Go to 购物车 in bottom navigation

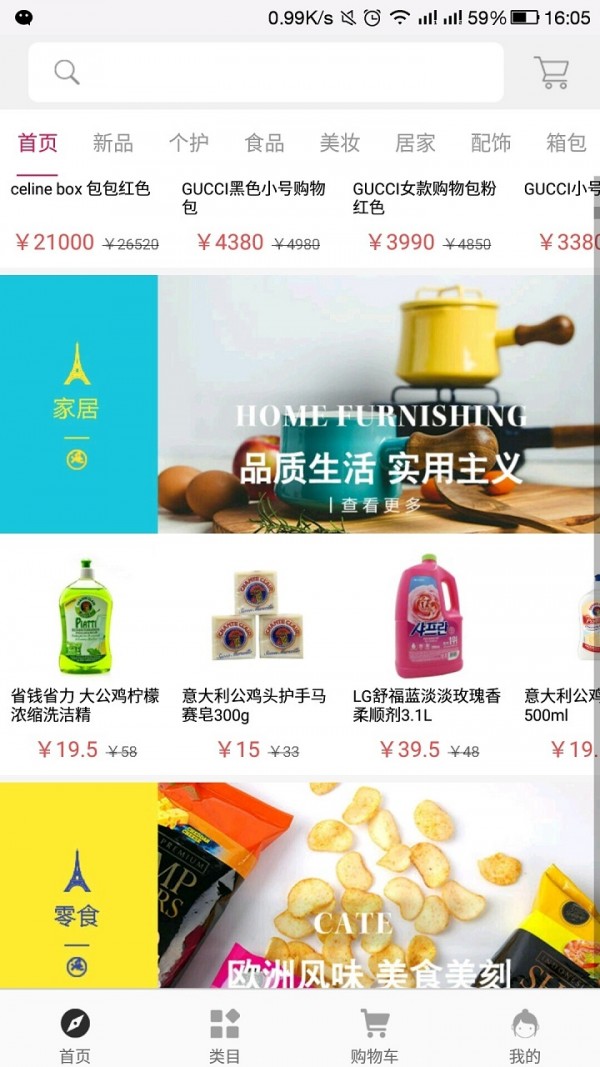tap(375, 1034)
